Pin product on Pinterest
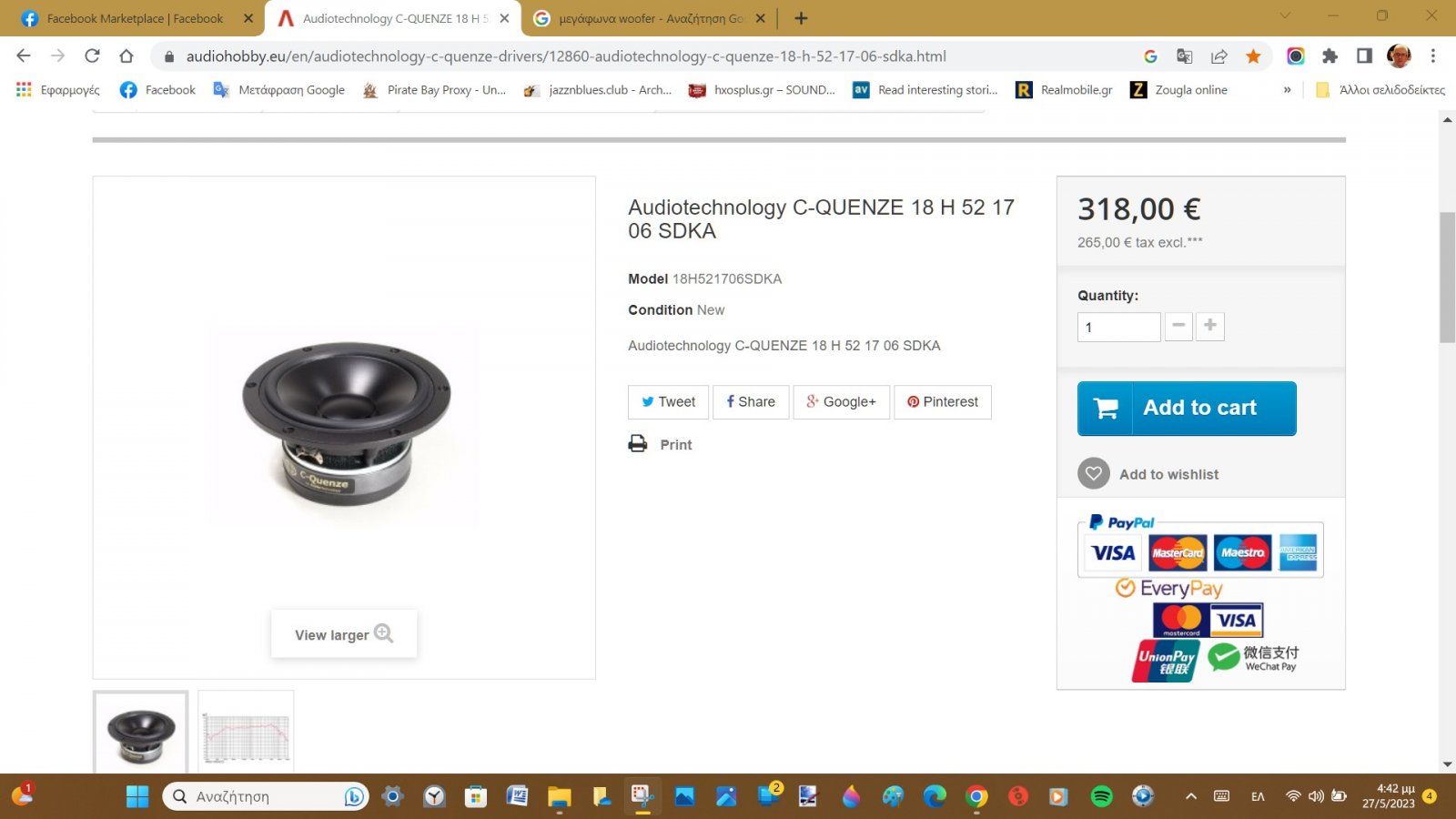This screenshot has height=819, width=1456. pos(942,402)
